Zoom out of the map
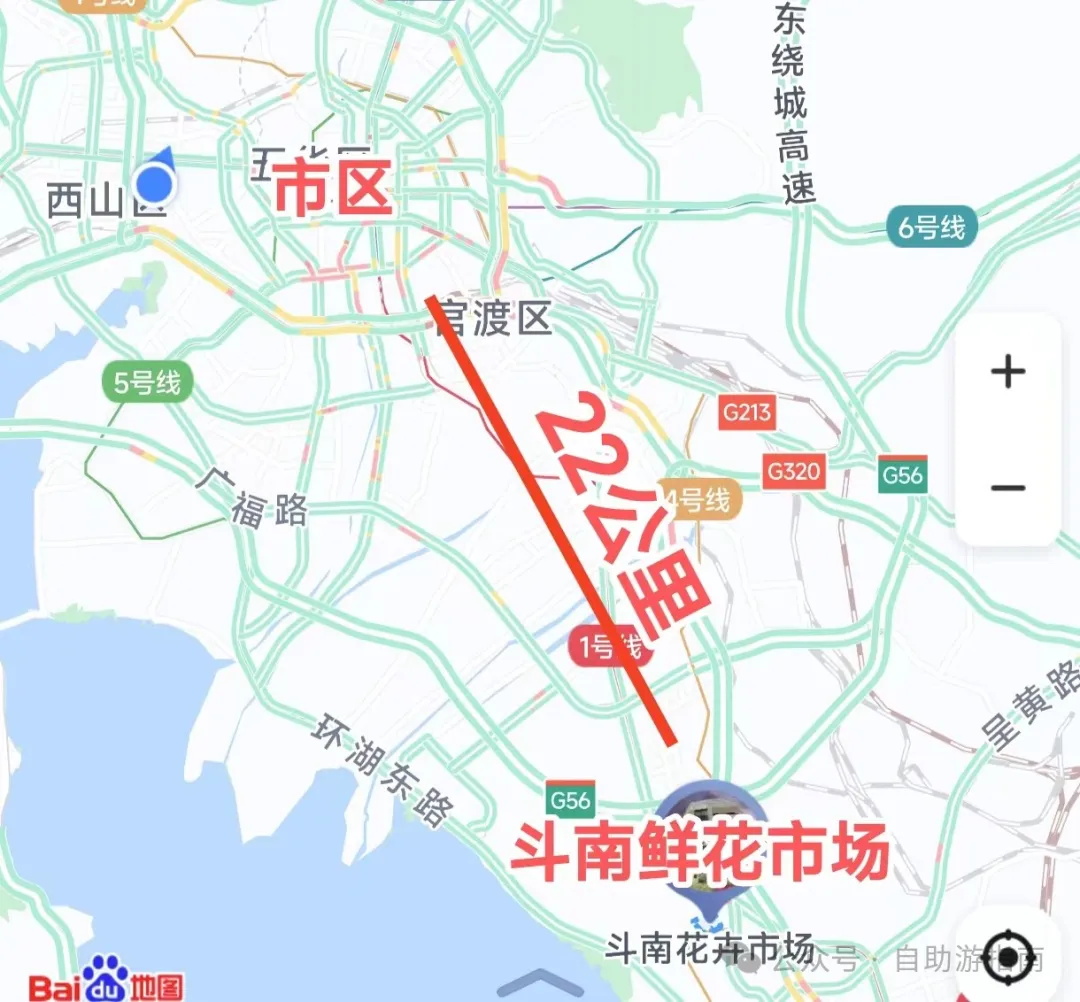 [x=1008, y=488]
